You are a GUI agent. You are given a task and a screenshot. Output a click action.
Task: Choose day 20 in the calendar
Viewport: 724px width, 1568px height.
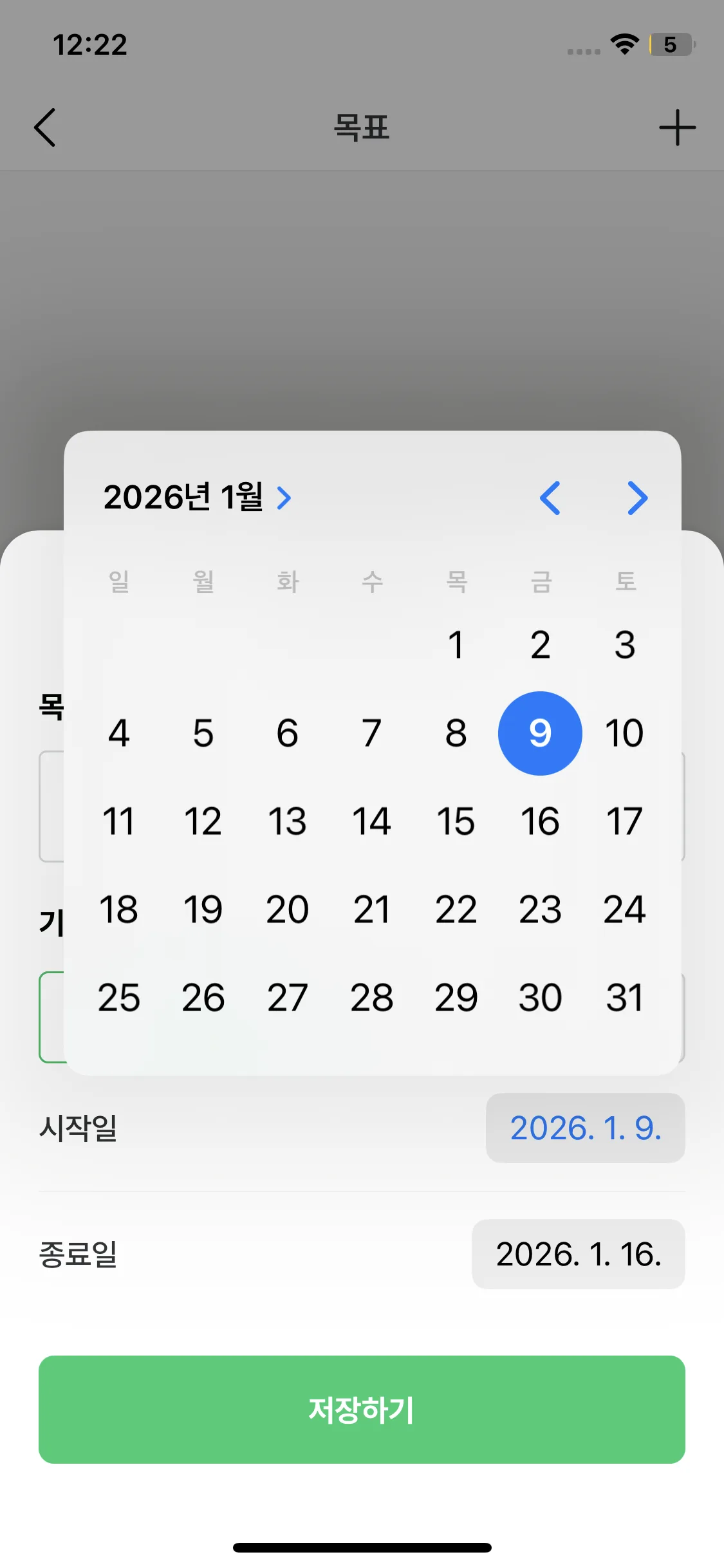coord(287,910)
